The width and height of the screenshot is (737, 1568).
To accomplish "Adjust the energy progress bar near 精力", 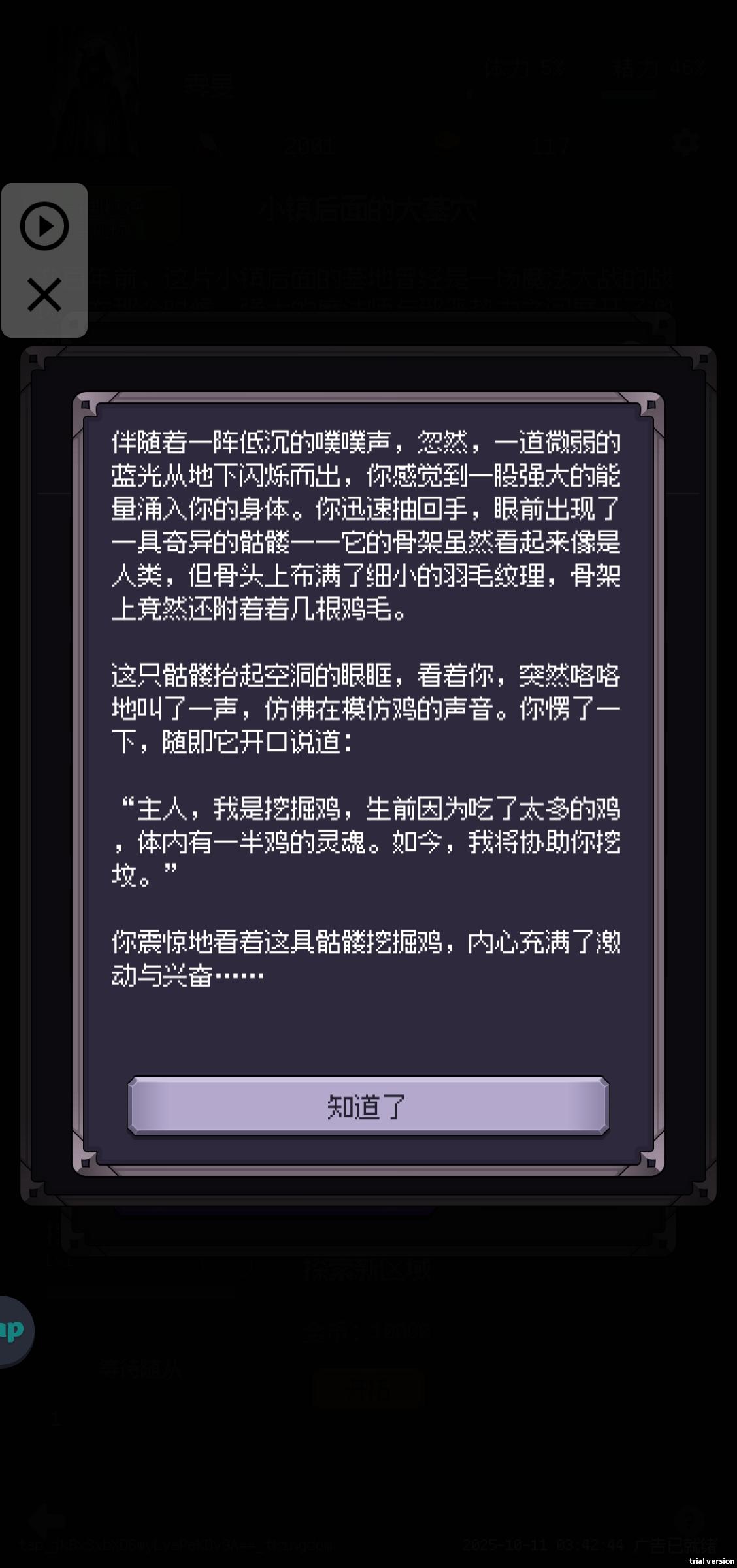I will tap(628, 93).
